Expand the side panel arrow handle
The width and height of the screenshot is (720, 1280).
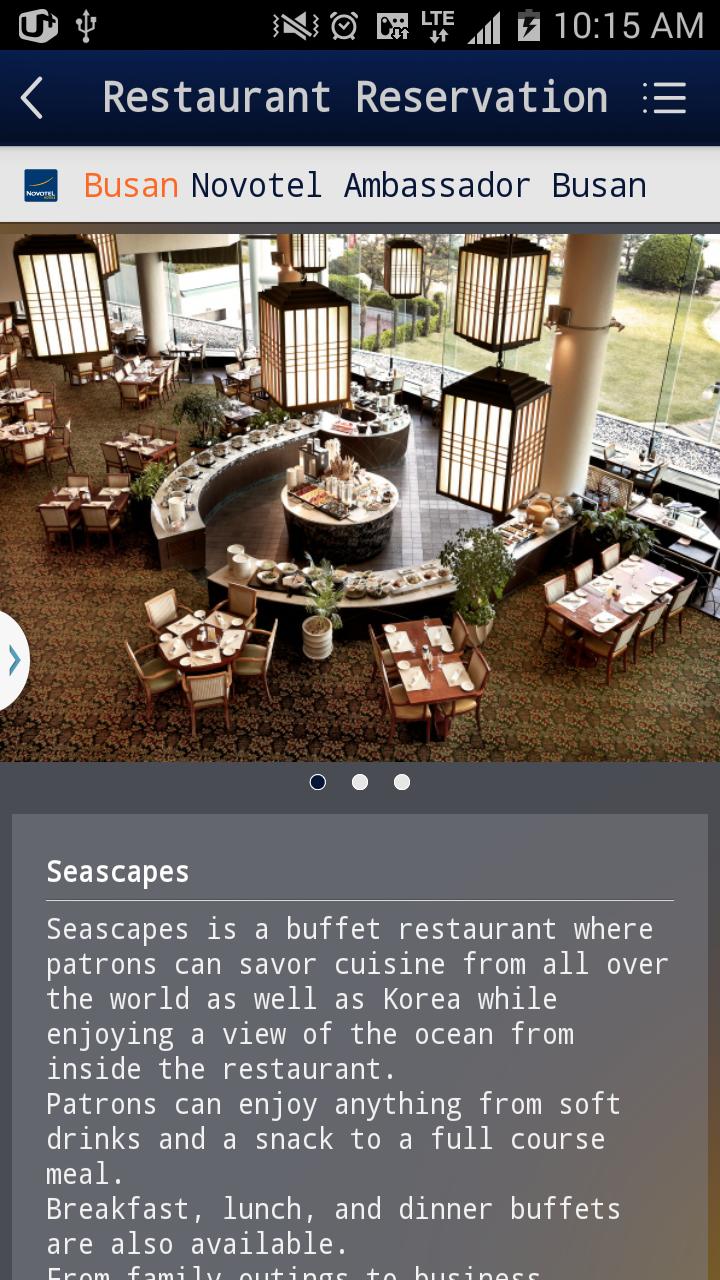(x=13, y=660)
